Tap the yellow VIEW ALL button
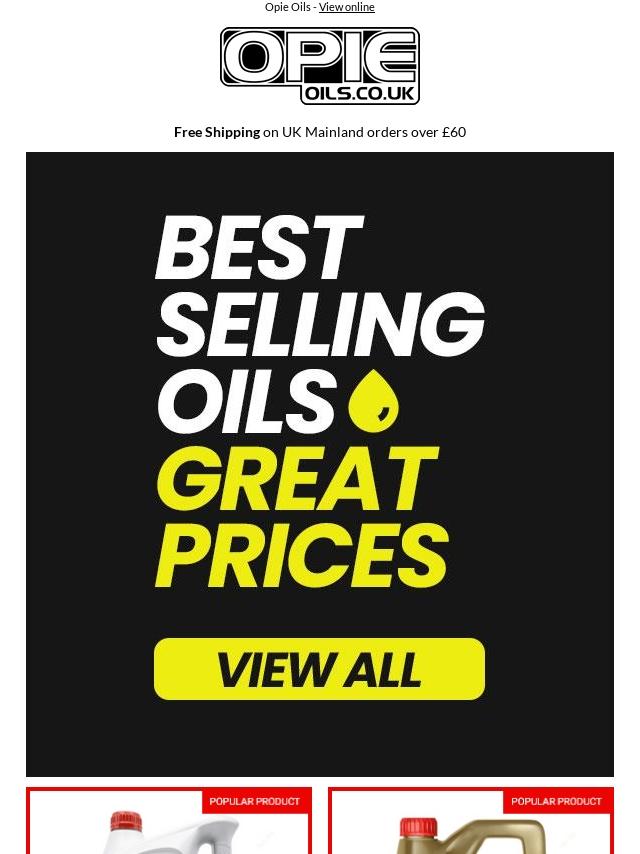Image resolution: width=640 pixels, height=854 pixels. 319,669
